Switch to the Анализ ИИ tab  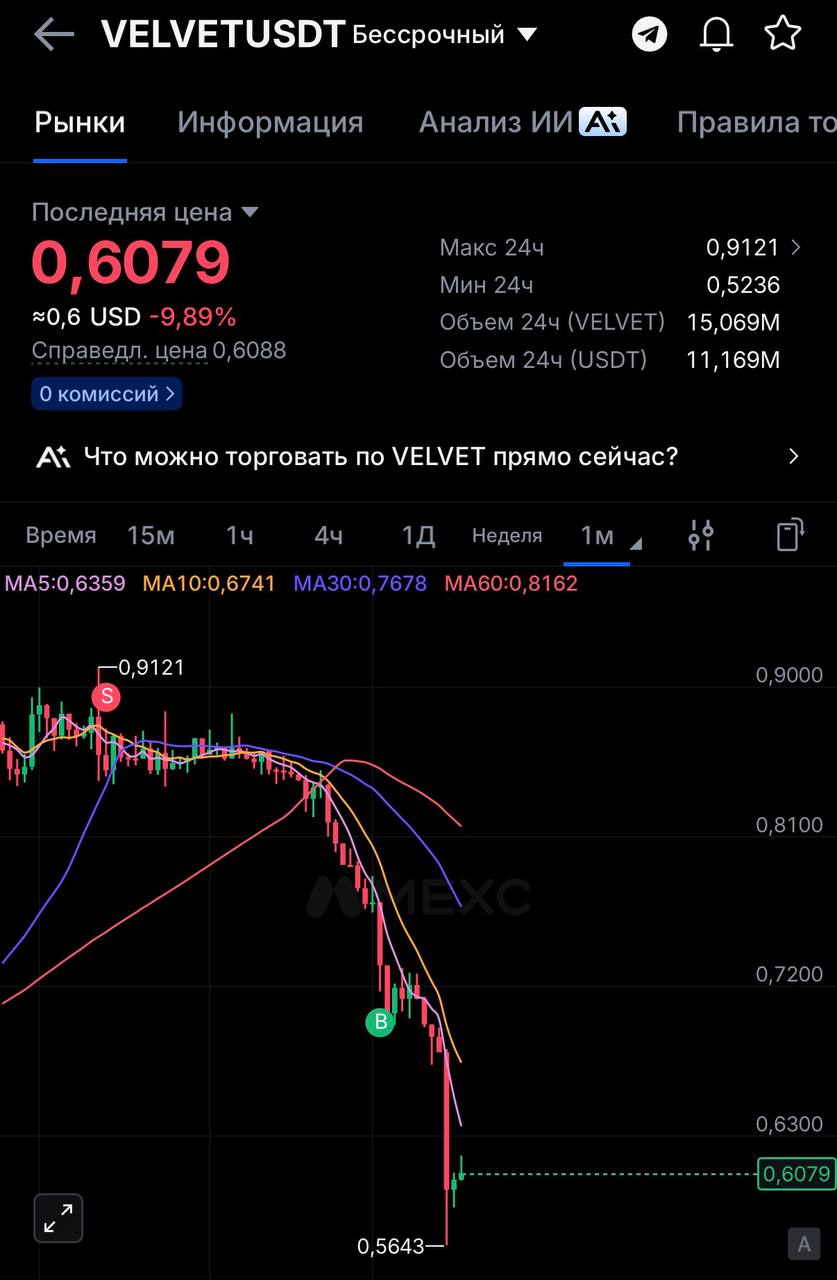(x=522, y=123)
